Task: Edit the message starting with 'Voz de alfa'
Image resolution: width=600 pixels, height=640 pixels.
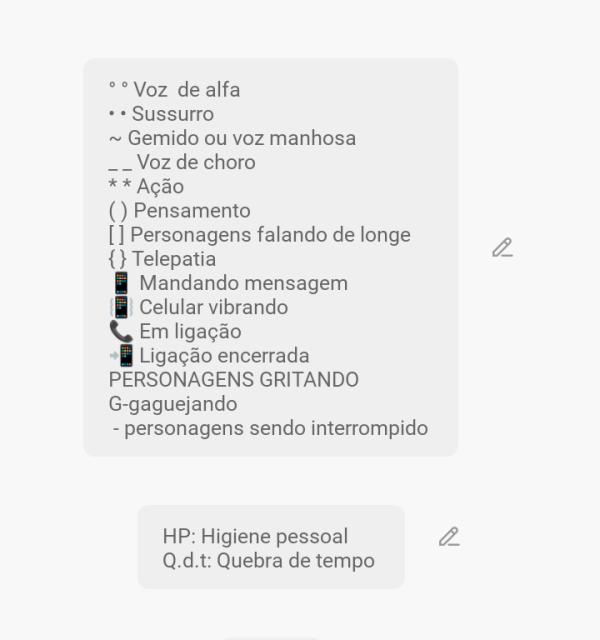Action: pyautogui.click(x=502, y=248)
